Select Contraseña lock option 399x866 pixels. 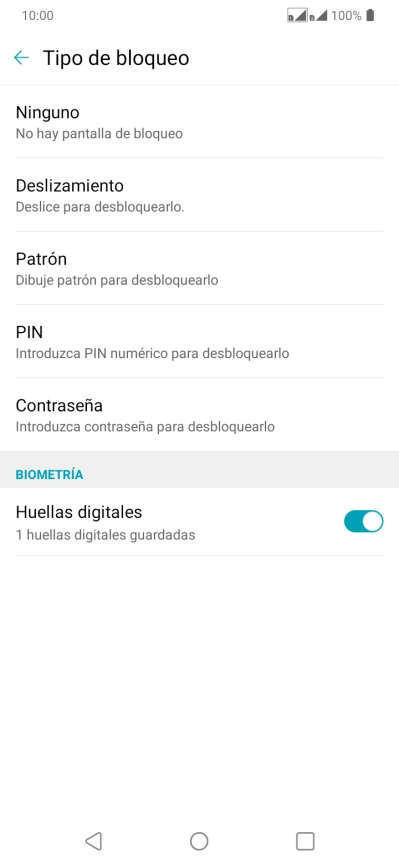coord(200,415)
